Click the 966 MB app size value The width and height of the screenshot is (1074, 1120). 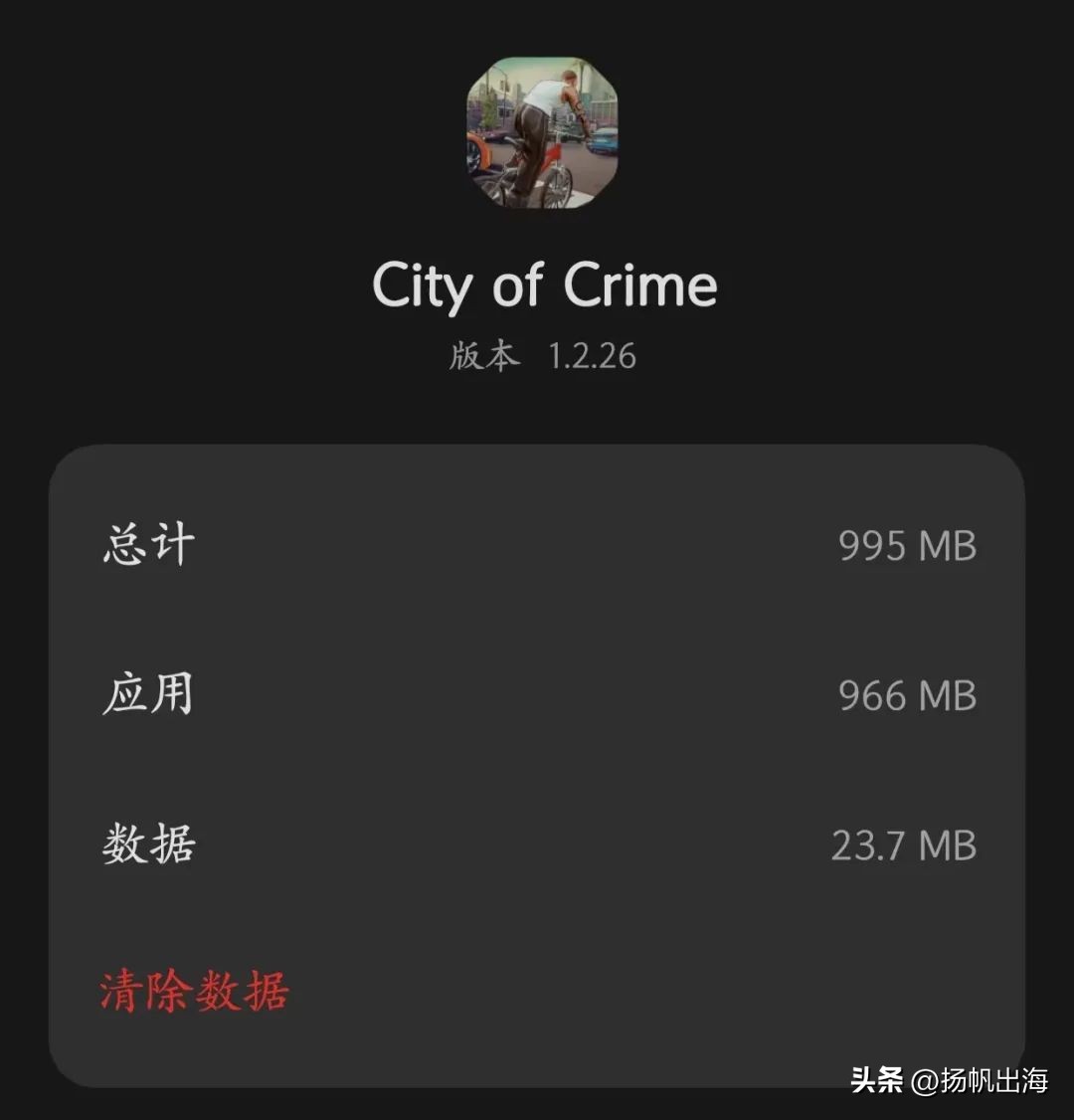[x=903, y=696]
